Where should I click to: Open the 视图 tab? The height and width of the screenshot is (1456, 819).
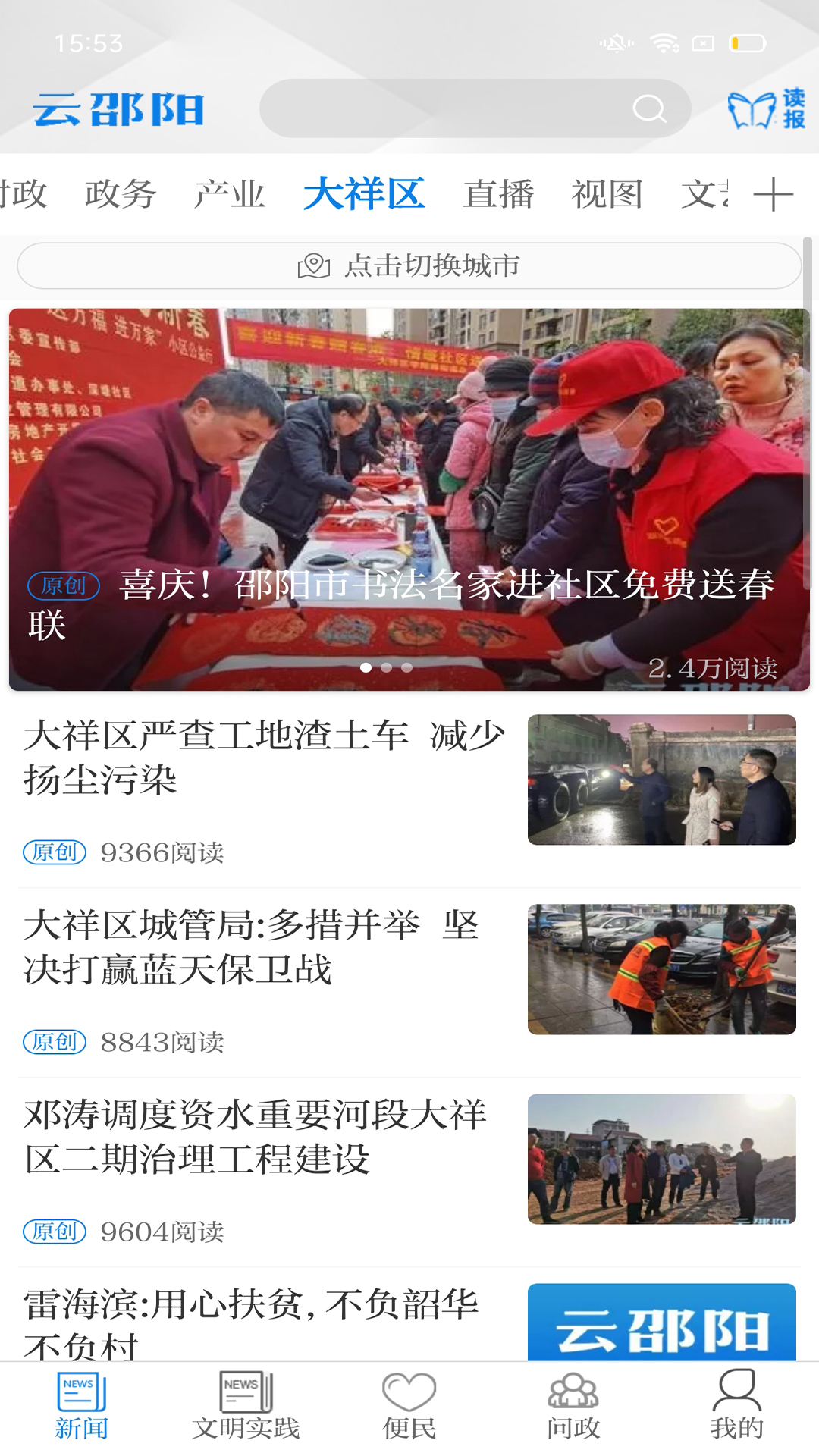point(607,194)
